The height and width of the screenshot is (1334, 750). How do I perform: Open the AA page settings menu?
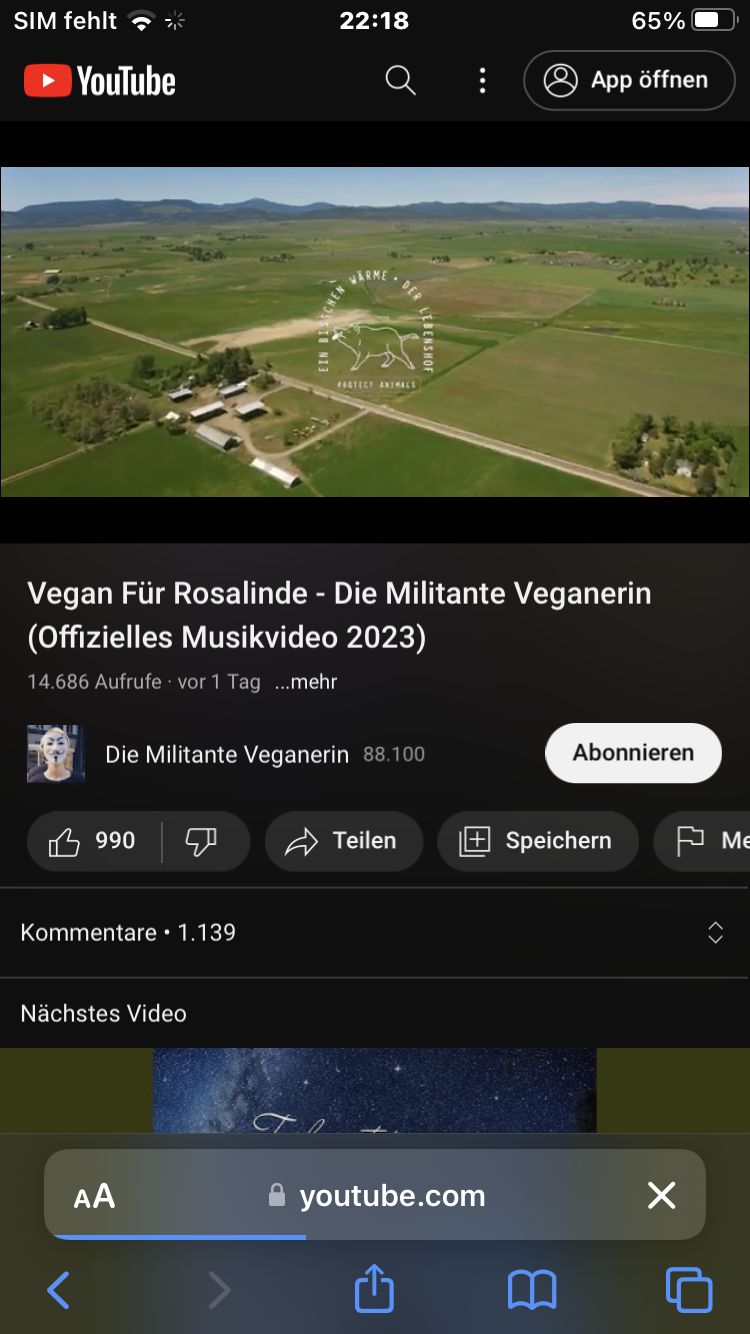click(95, 1196)
